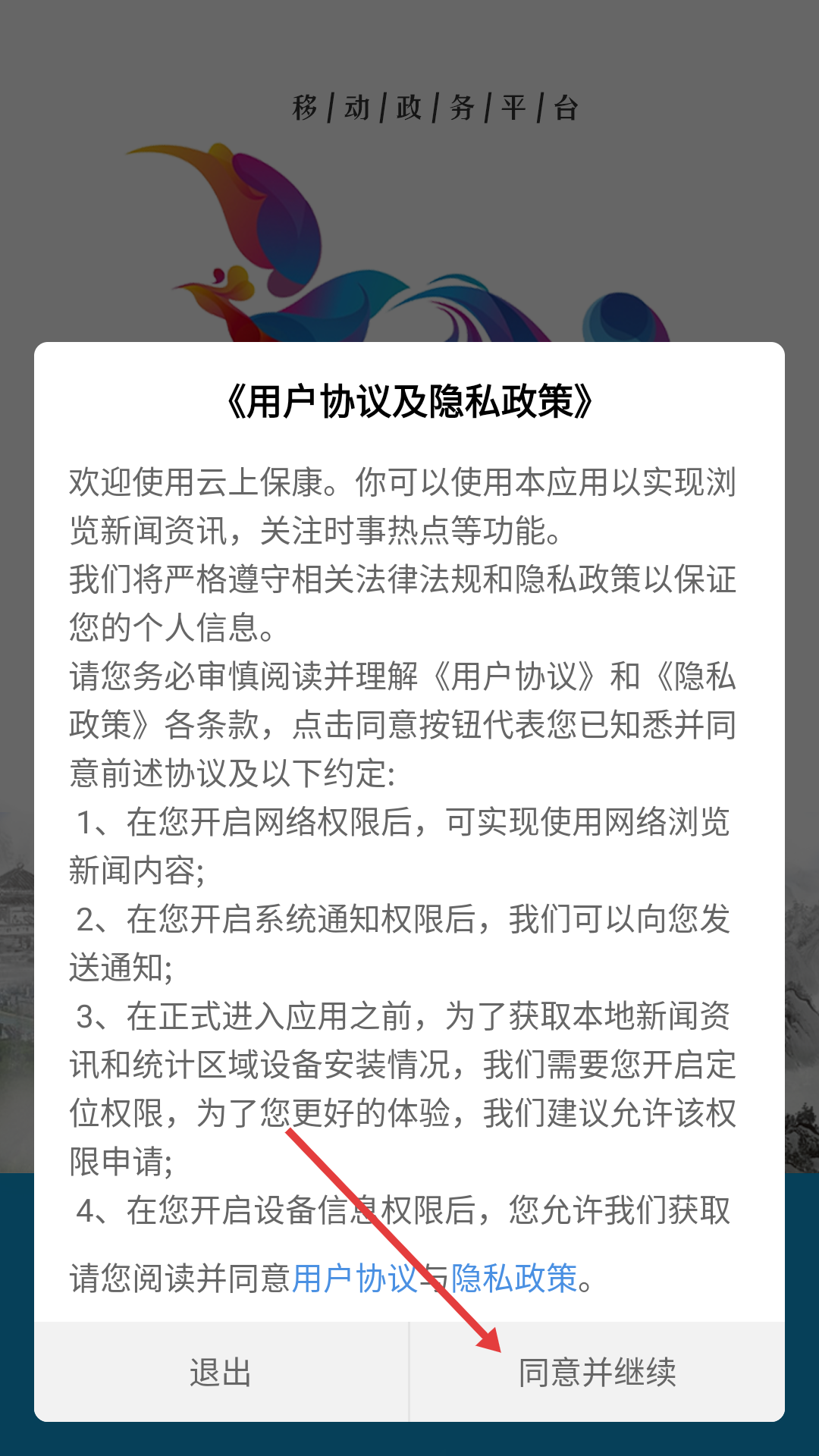This screenshot has width=819, height=1456.
Task: Open the 隐私政策 link
Action: (x=514, y=1279)
